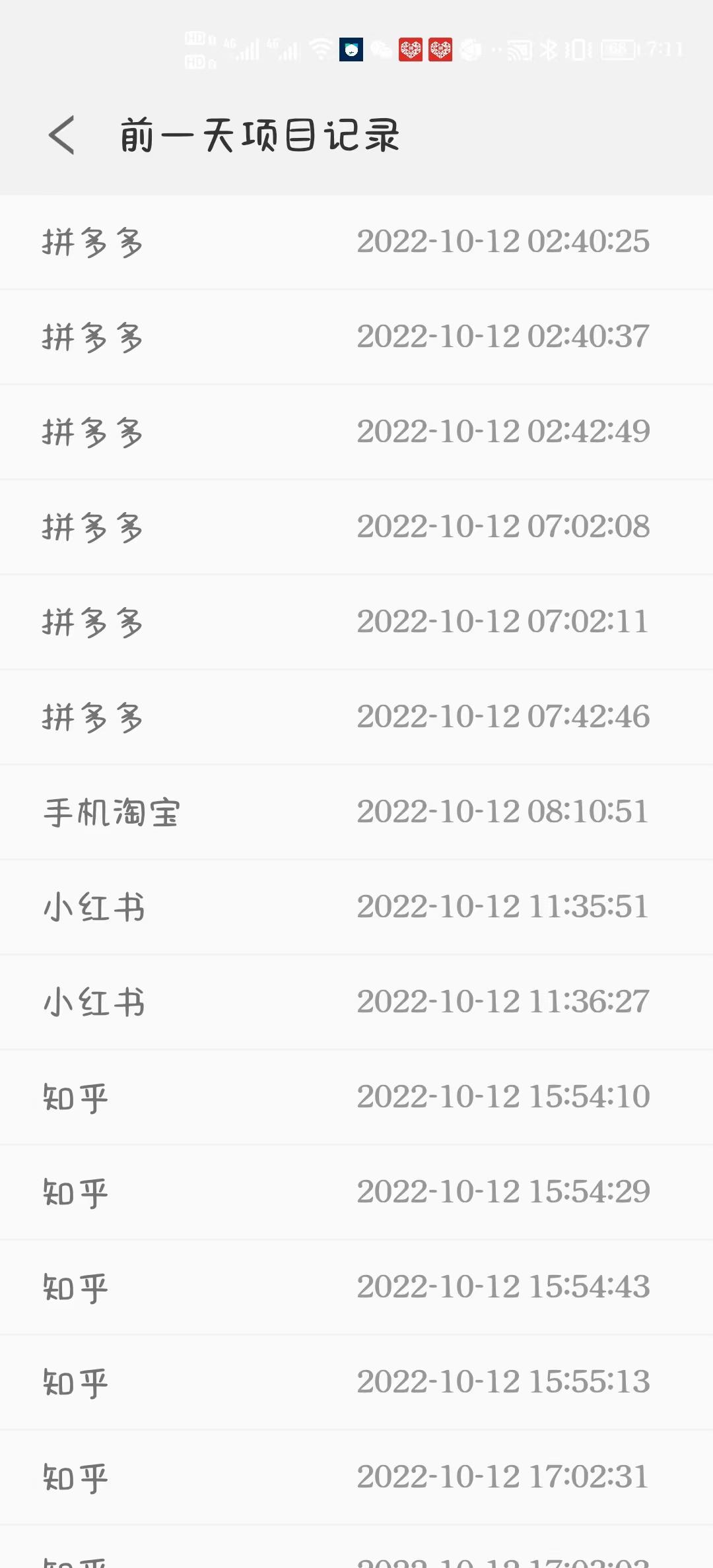Select 拼多多 entry timed 02:40:37
713x1568 pixels.
(x=356, y=337)
